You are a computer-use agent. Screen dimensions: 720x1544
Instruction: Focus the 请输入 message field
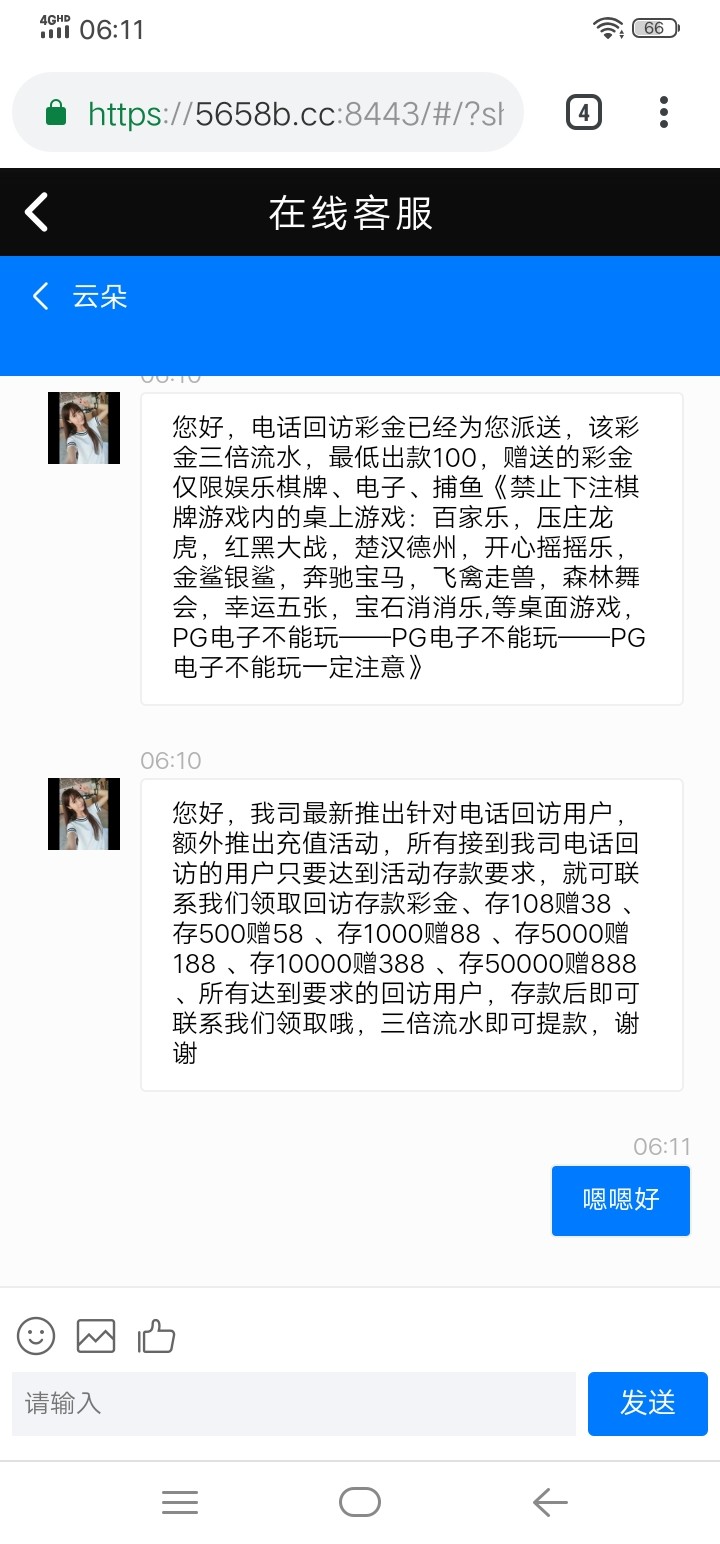(294, 1403)
